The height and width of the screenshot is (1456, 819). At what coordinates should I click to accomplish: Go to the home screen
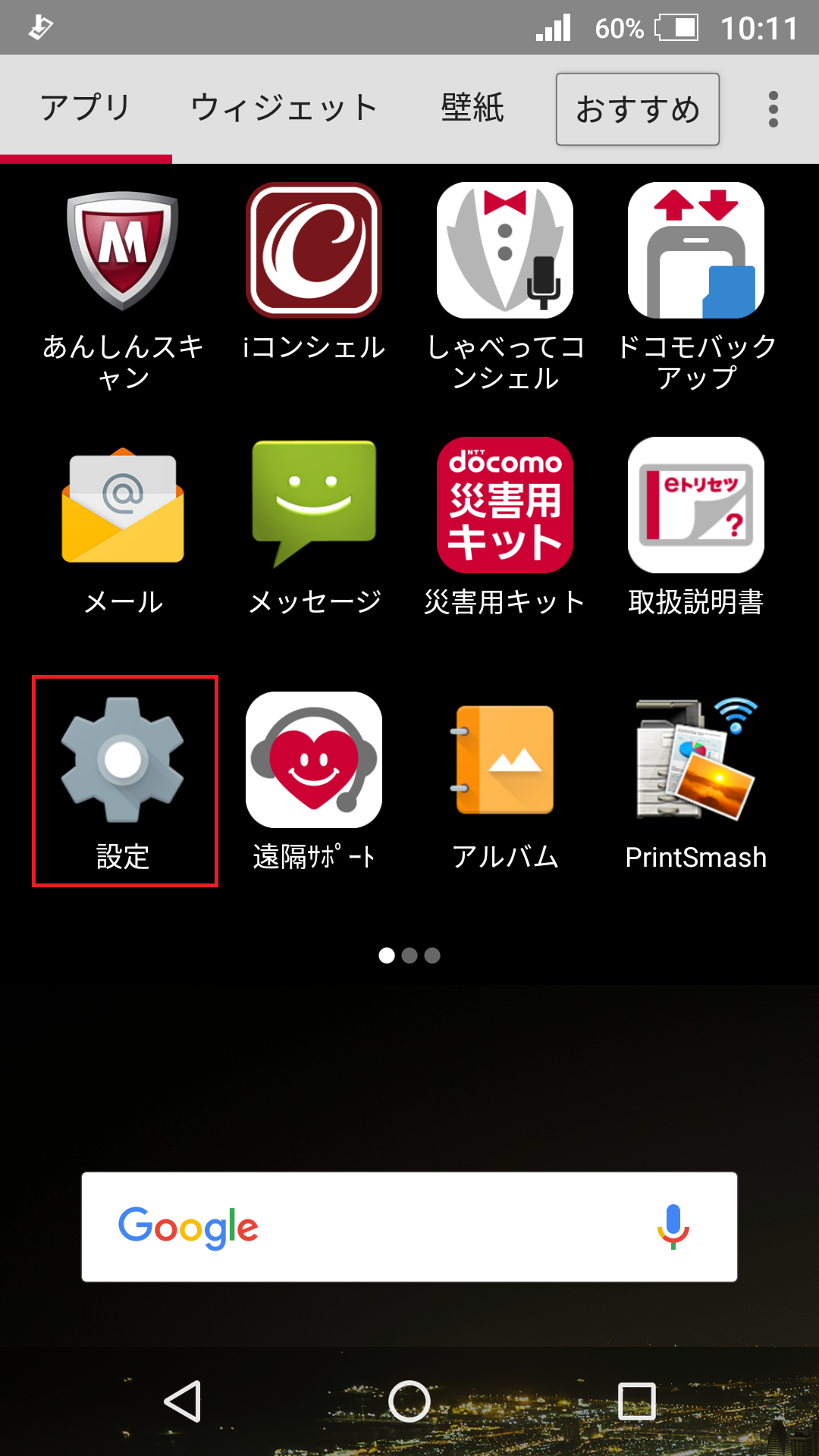[409, 1401]
